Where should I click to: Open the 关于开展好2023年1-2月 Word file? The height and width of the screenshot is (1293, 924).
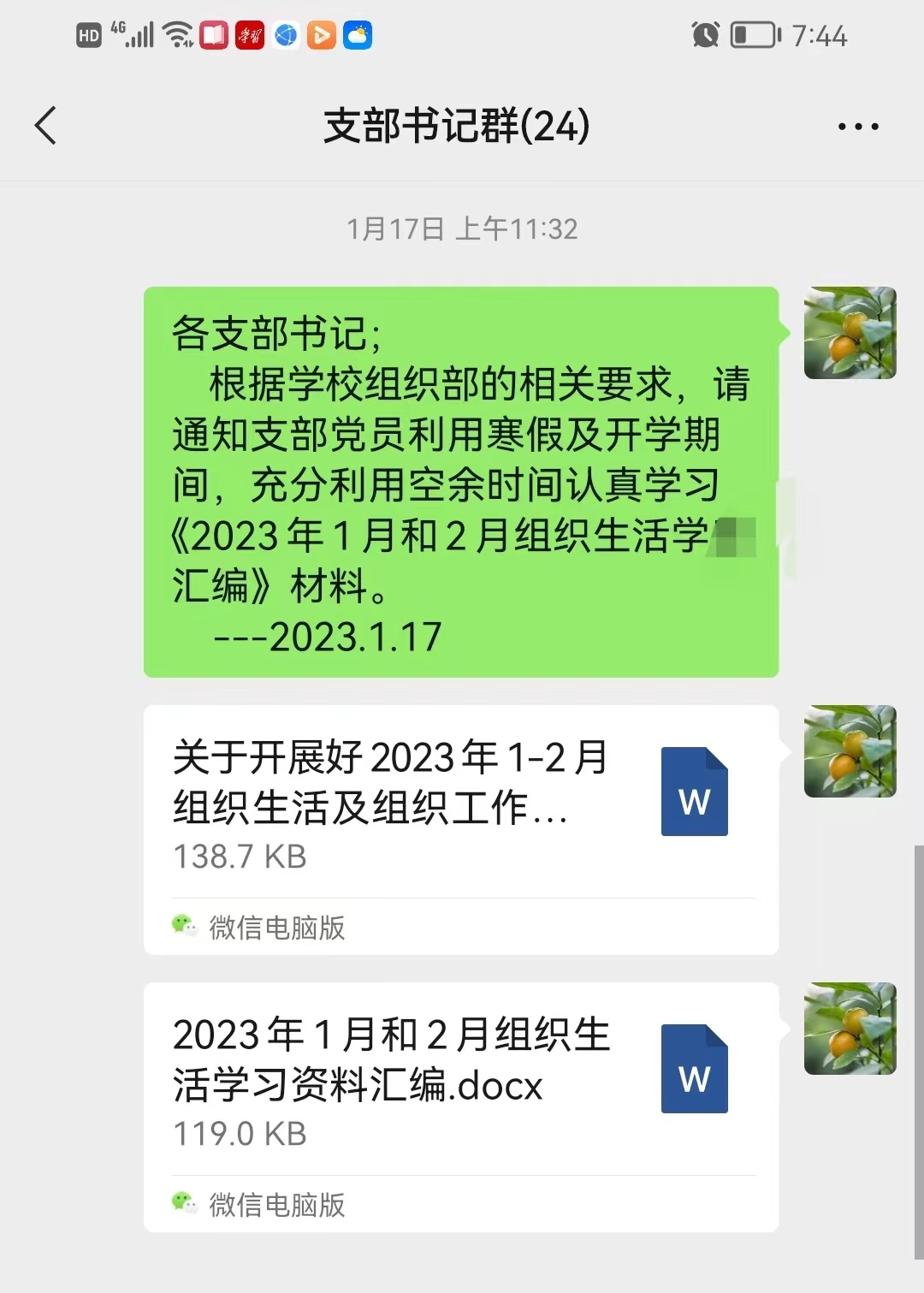460,804
